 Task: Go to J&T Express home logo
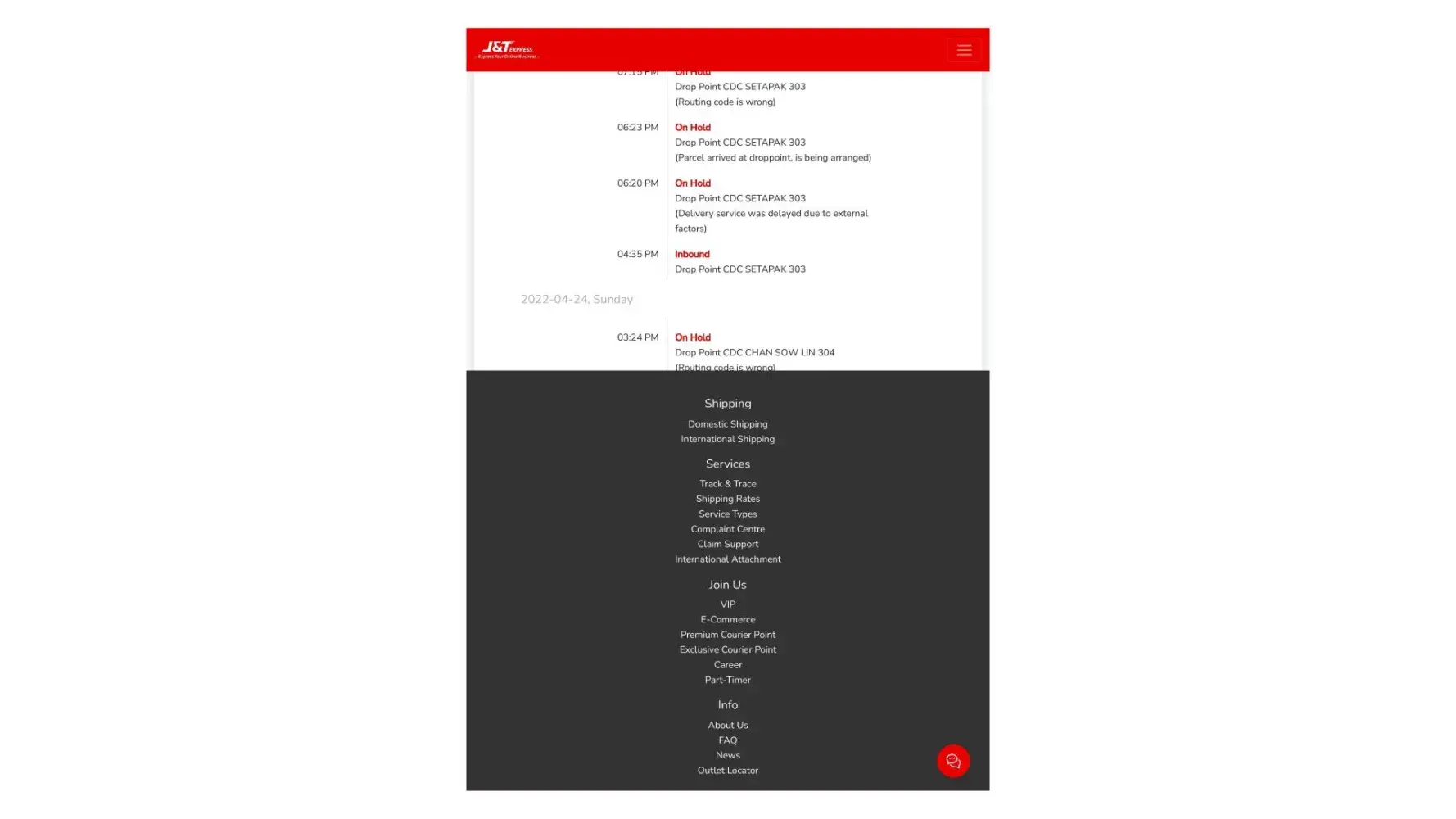click(x=507, y=49)
